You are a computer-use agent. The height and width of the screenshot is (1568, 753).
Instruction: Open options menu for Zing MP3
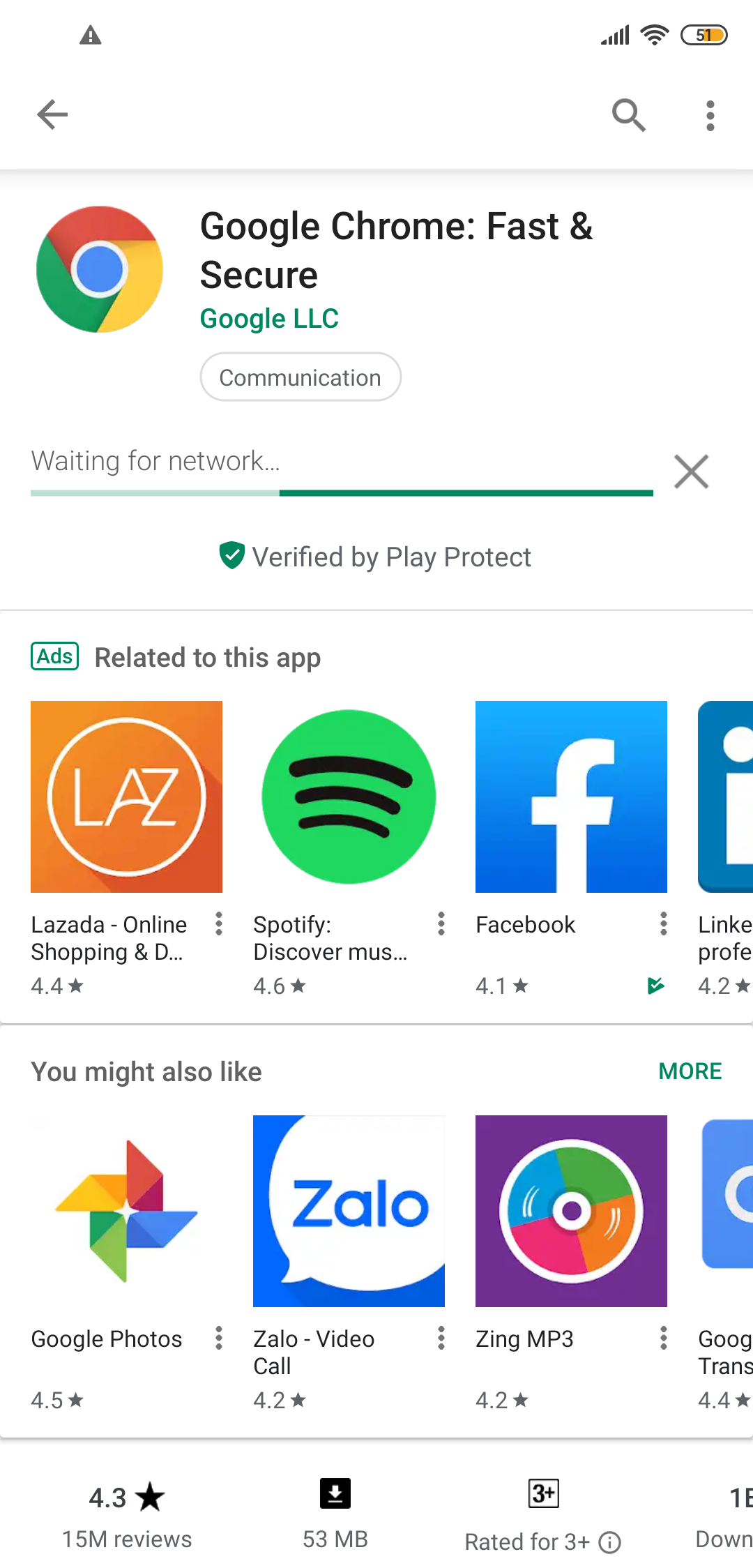(664, 1338)
